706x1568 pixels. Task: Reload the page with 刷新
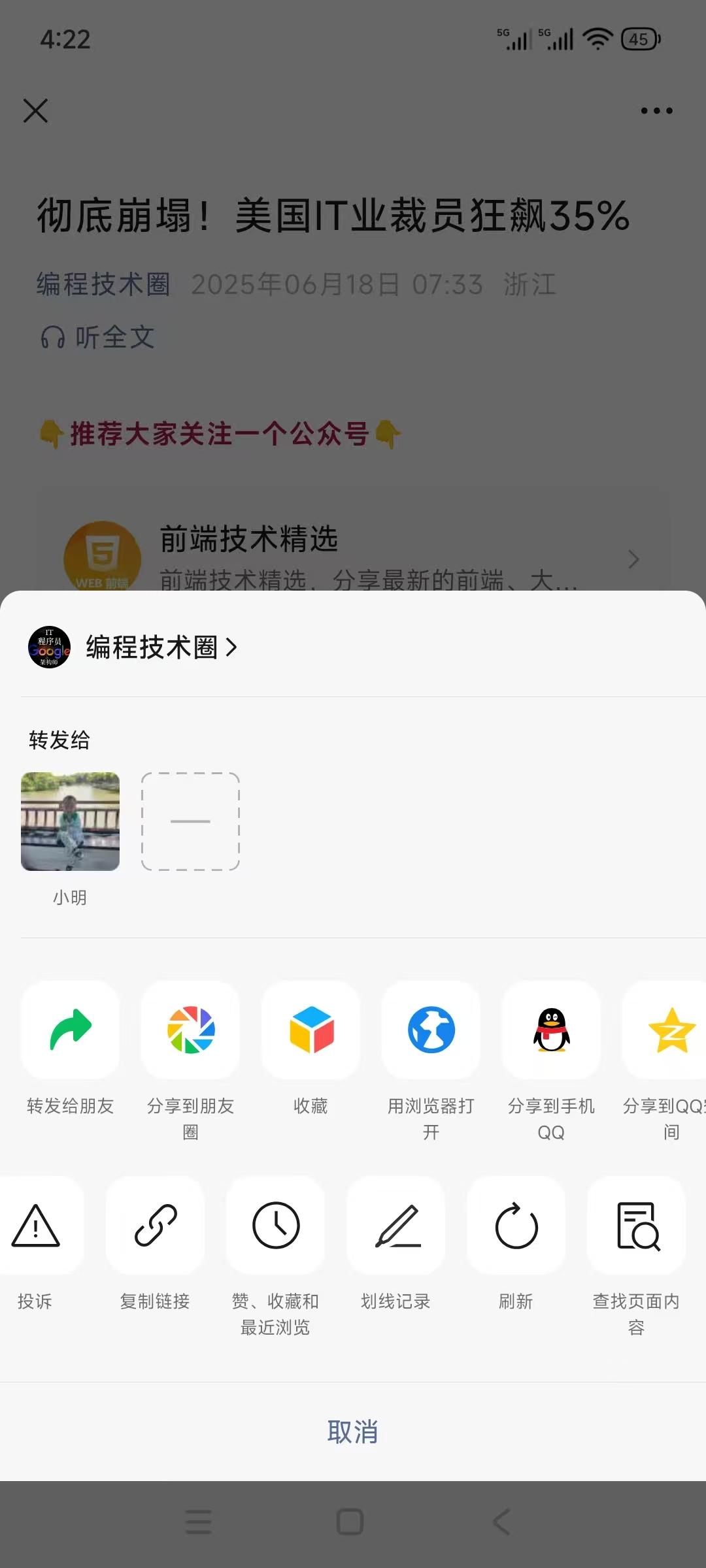pyautogui.click(x=516, y=1226)
